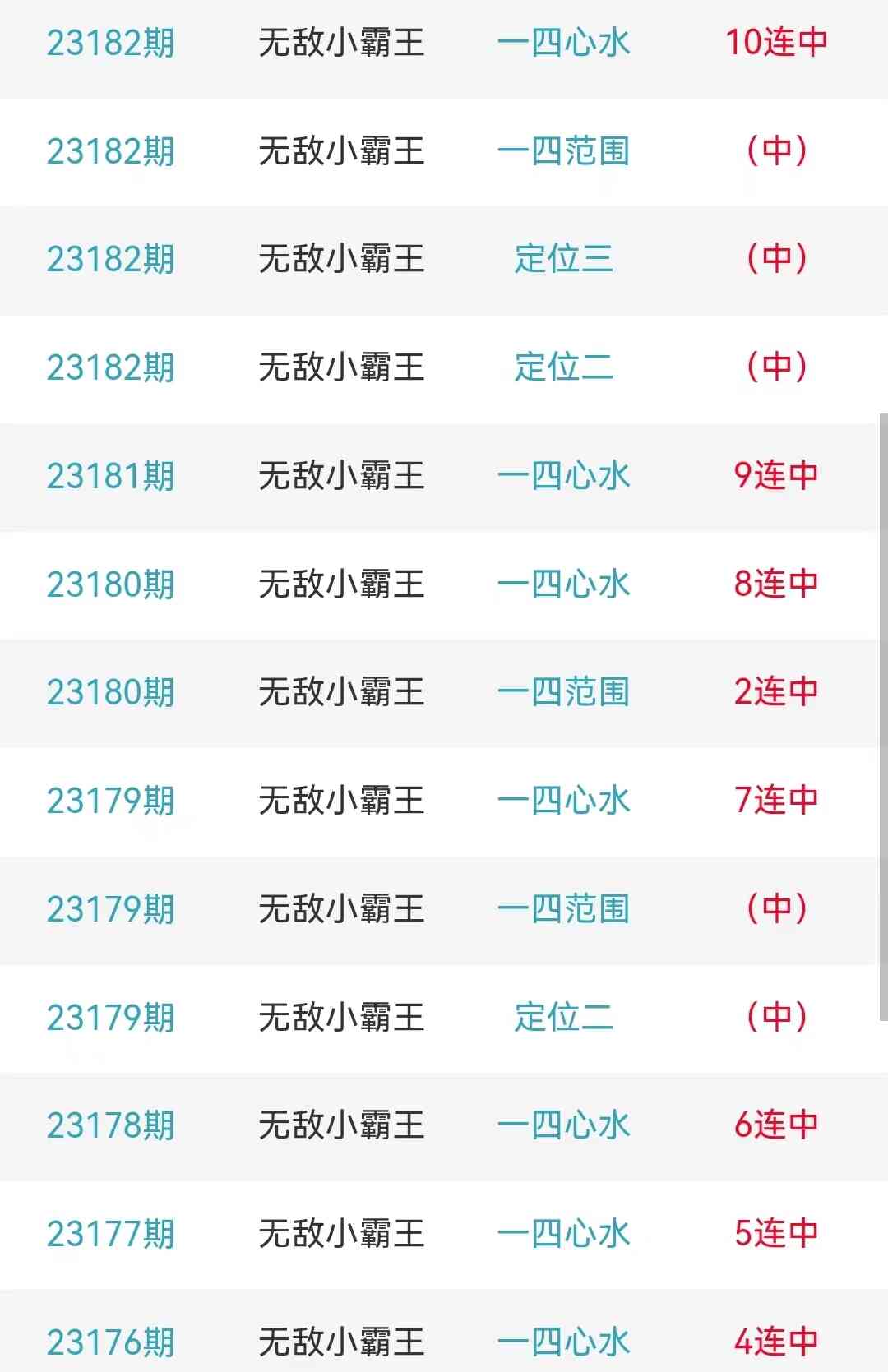View the 23179期 定位二 entry
This screenshot has width=888, height=1372.
point(563,1018)
